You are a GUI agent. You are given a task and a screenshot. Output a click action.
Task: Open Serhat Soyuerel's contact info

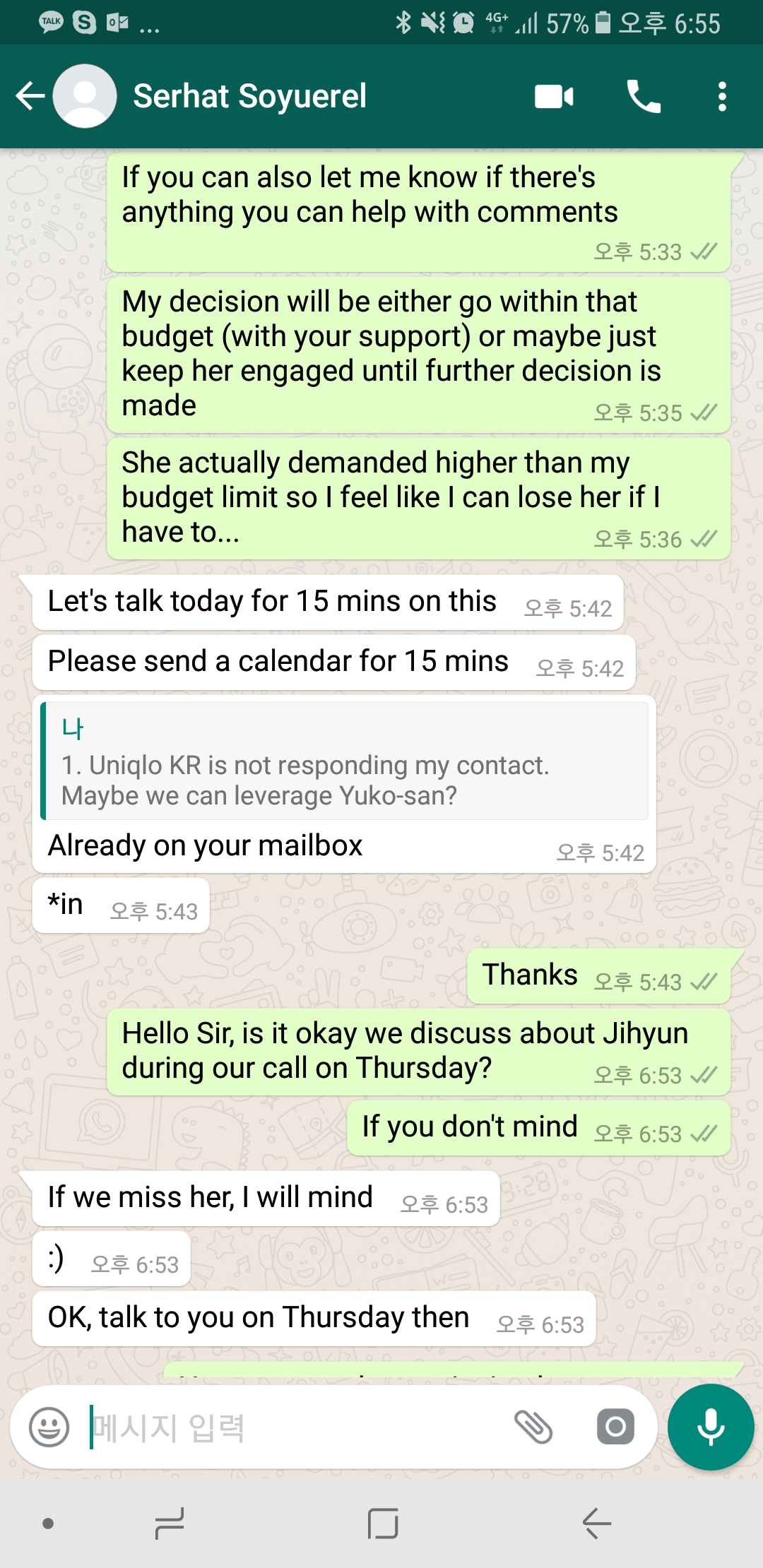[249, 96]
